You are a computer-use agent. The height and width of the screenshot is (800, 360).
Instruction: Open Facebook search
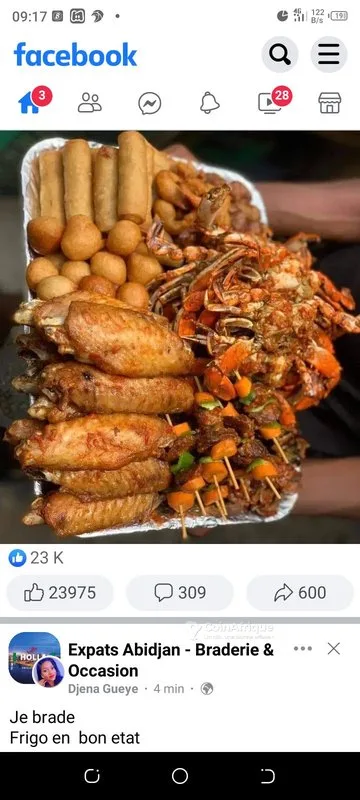280,55
